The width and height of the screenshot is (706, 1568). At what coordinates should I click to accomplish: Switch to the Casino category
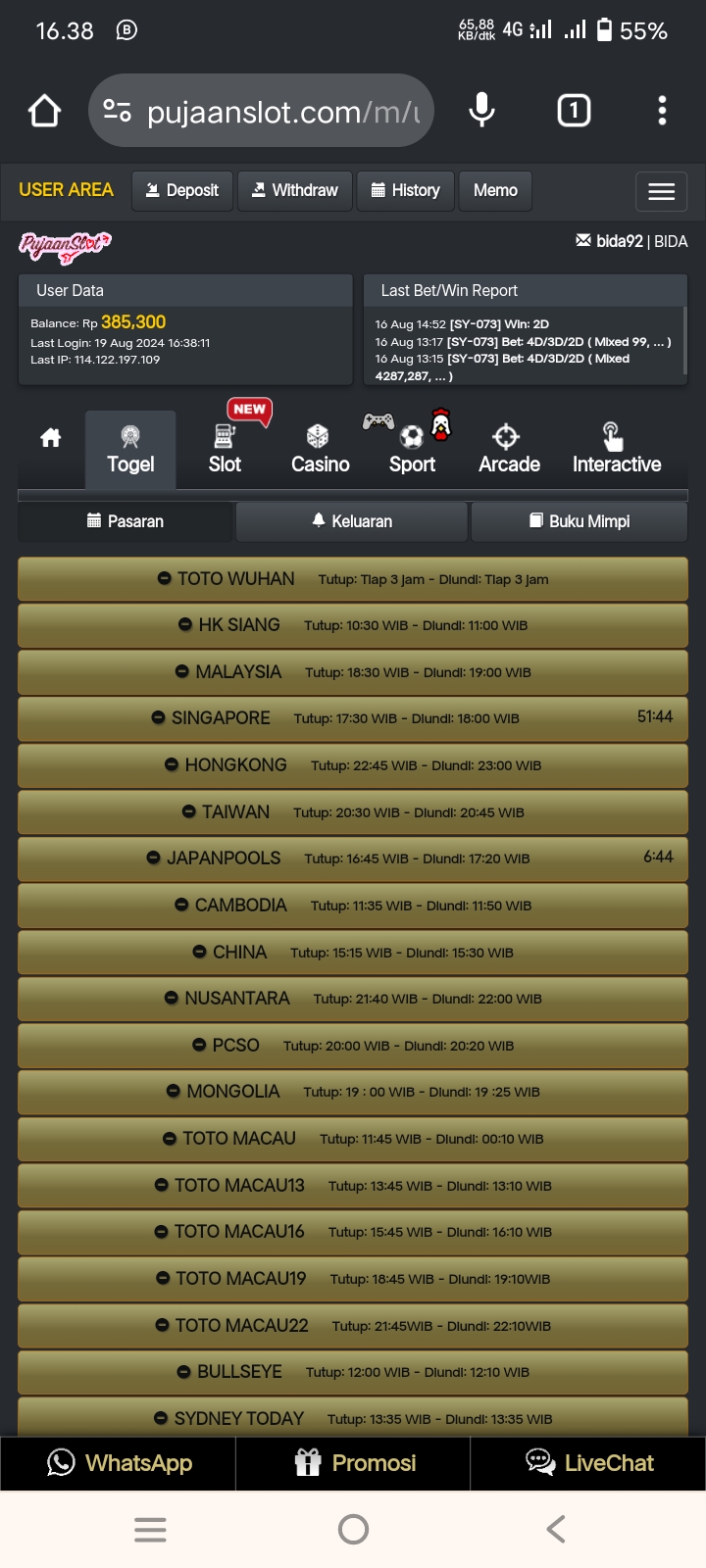tap(320, 450)
